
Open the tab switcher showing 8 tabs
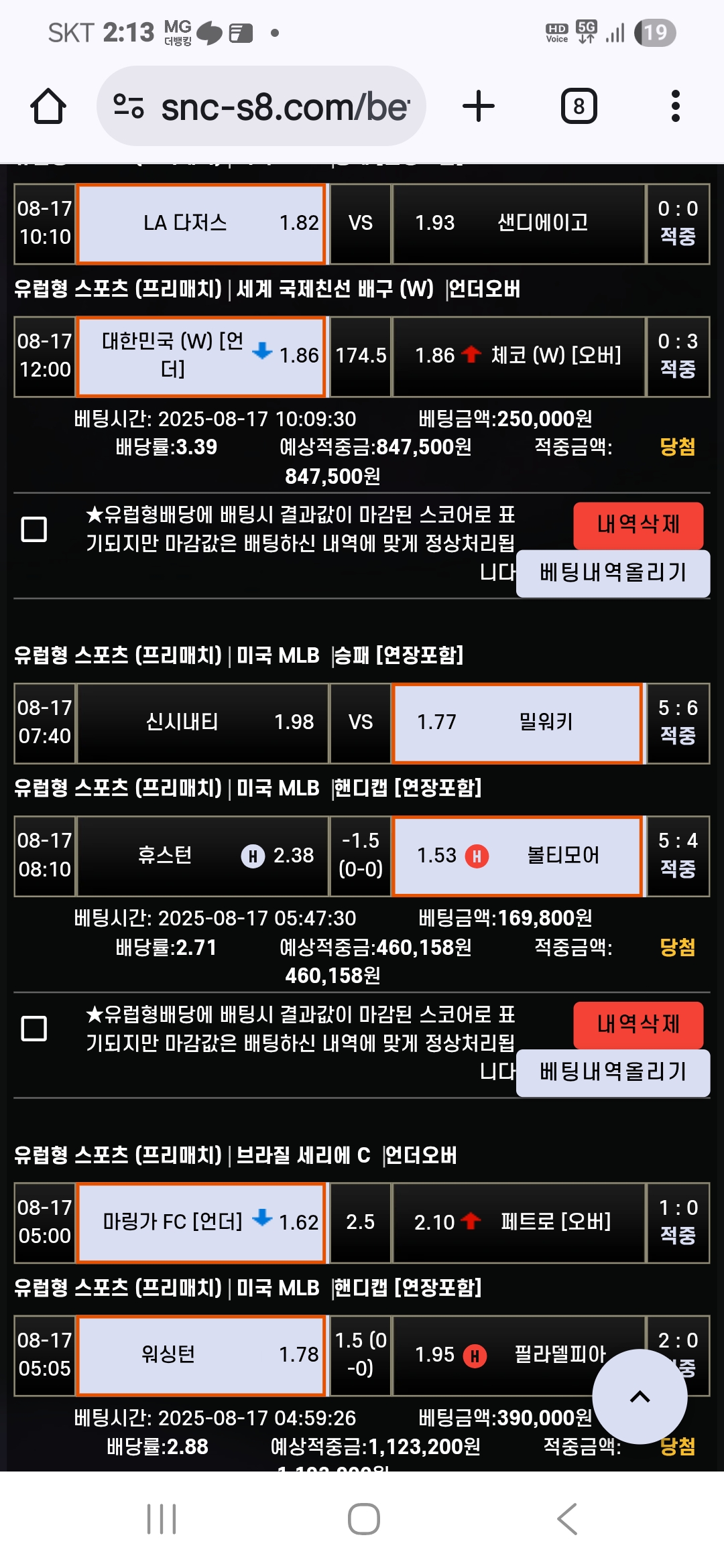point(579,107)
